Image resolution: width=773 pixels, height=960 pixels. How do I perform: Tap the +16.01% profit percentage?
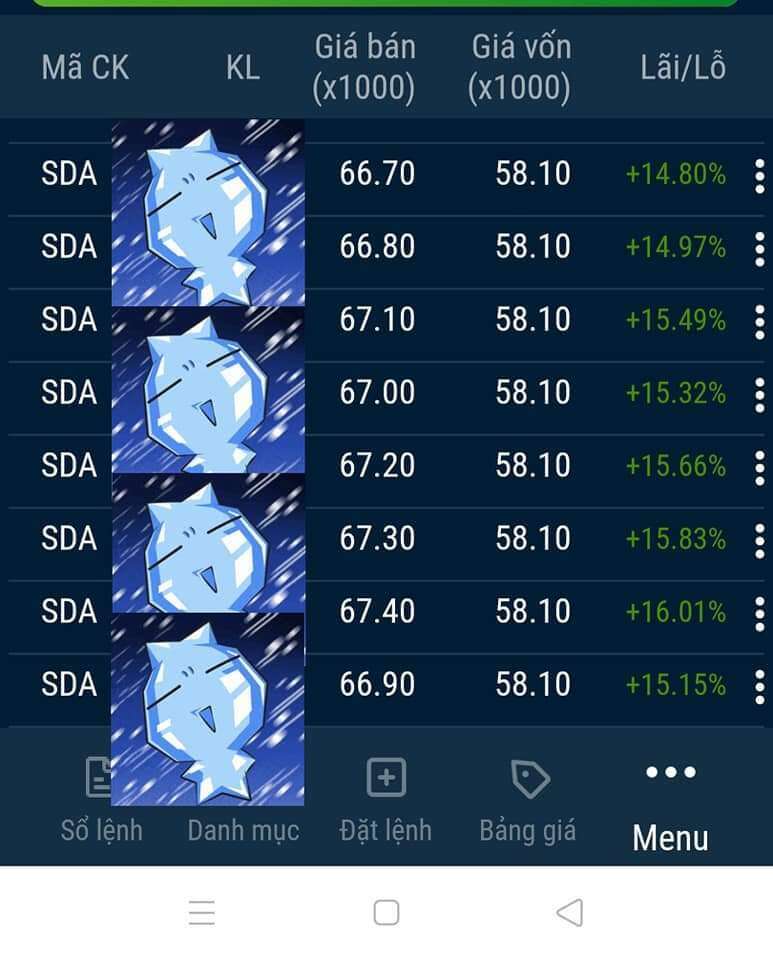point(673,611)
